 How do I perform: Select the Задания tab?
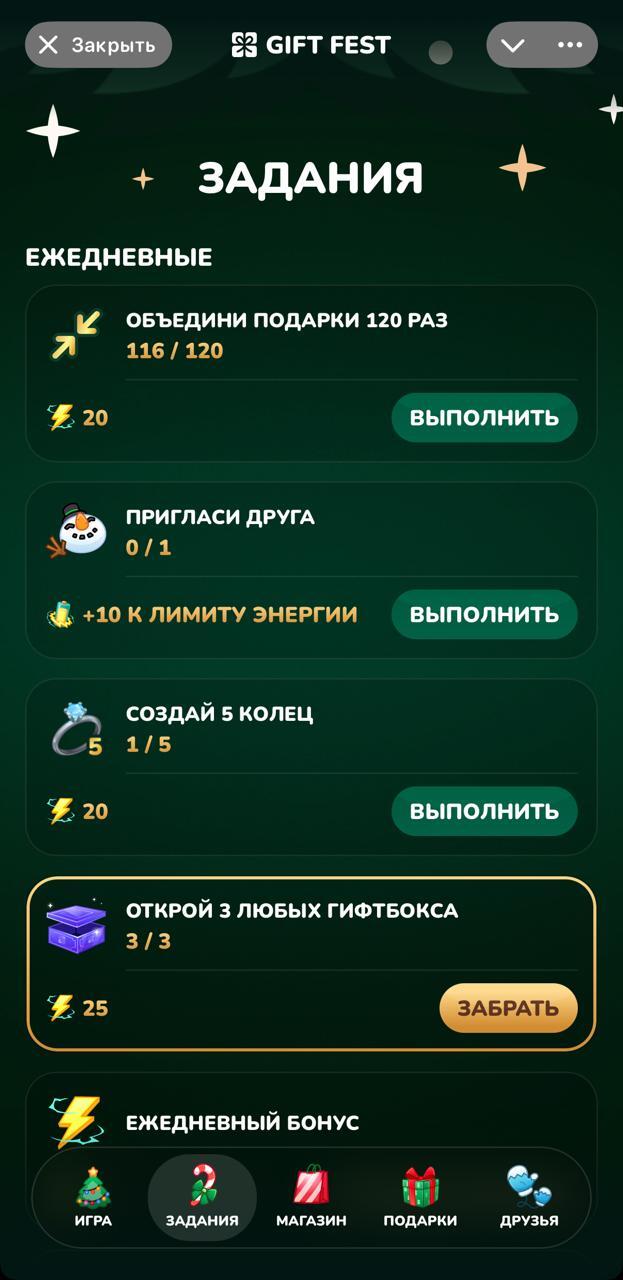point(202,1197)
